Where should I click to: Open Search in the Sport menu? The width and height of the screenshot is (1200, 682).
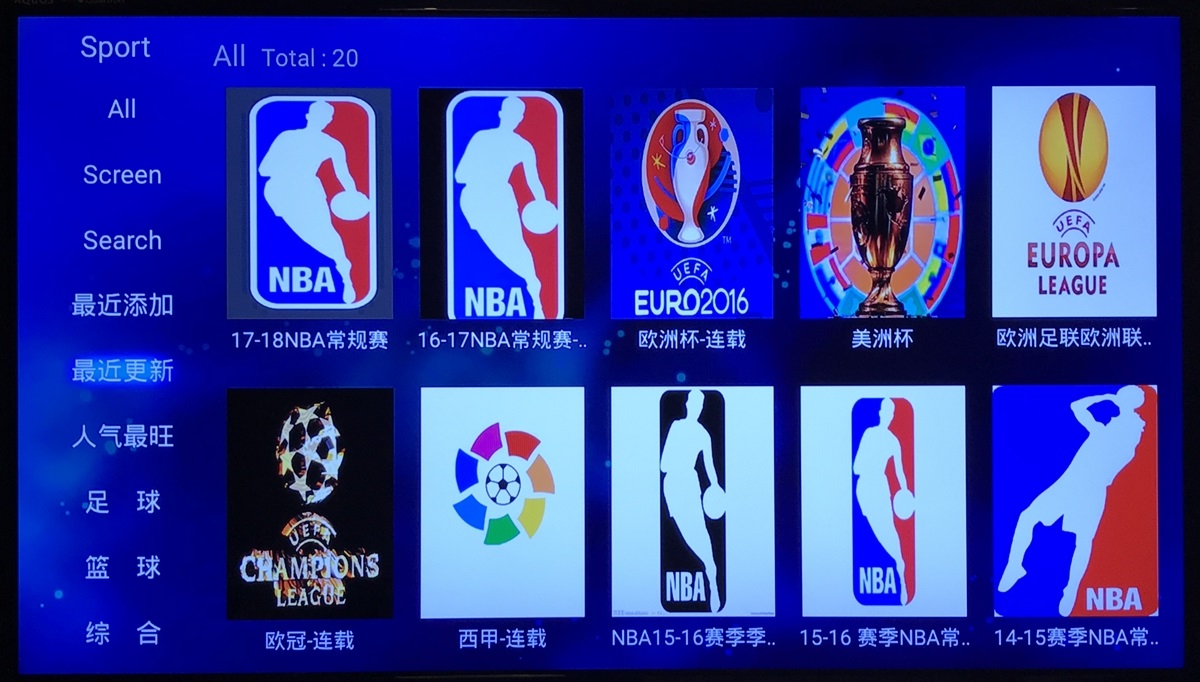[x=122, y=240]
